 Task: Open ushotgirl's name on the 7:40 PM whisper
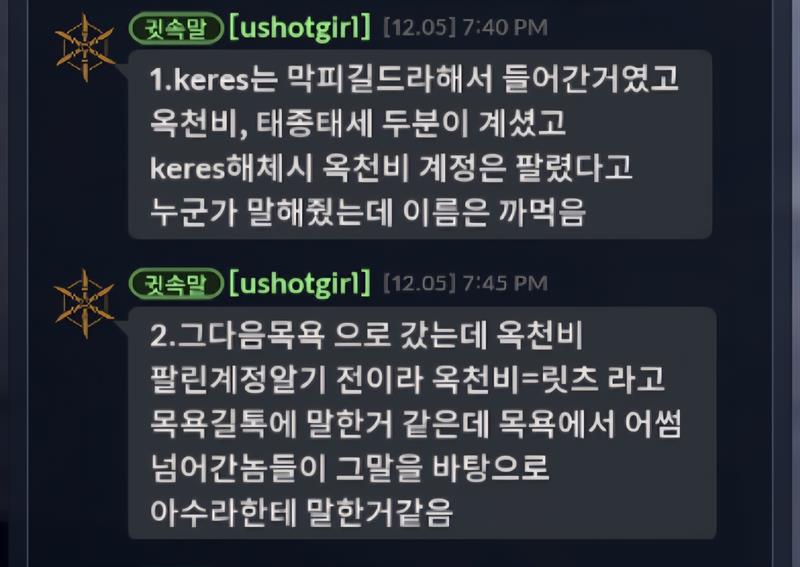300,28
